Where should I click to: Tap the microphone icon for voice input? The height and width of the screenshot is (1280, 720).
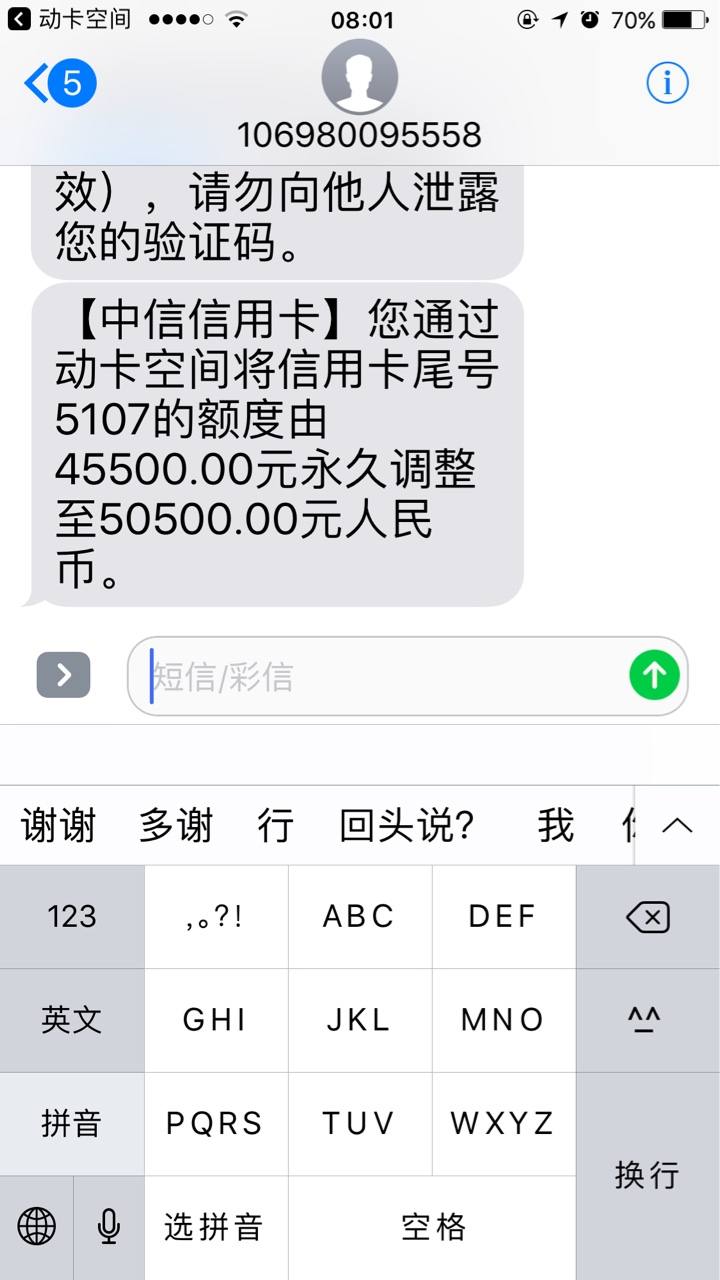[x=108, y=1226]
